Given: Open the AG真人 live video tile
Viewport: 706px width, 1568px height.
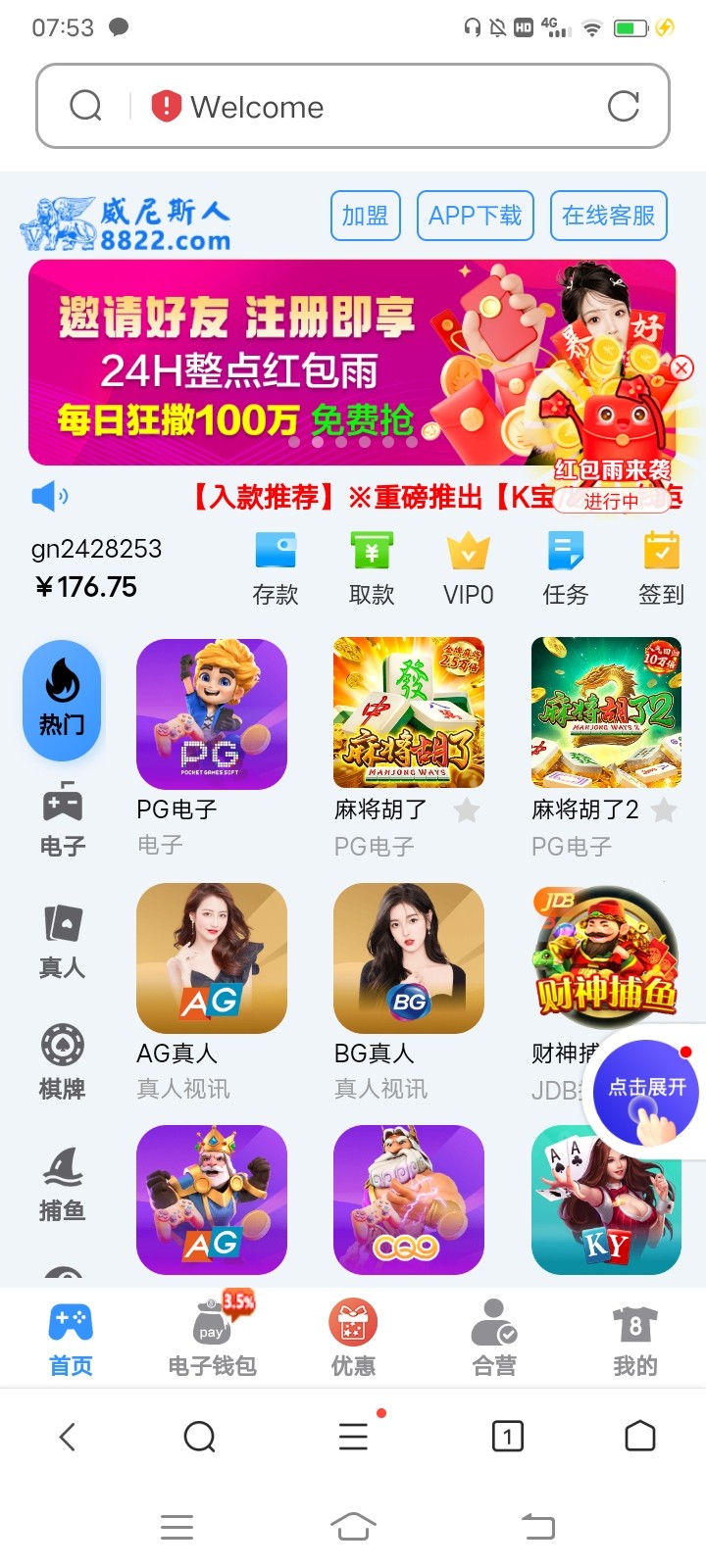Looking at the screenshot, I should [211, 958].
